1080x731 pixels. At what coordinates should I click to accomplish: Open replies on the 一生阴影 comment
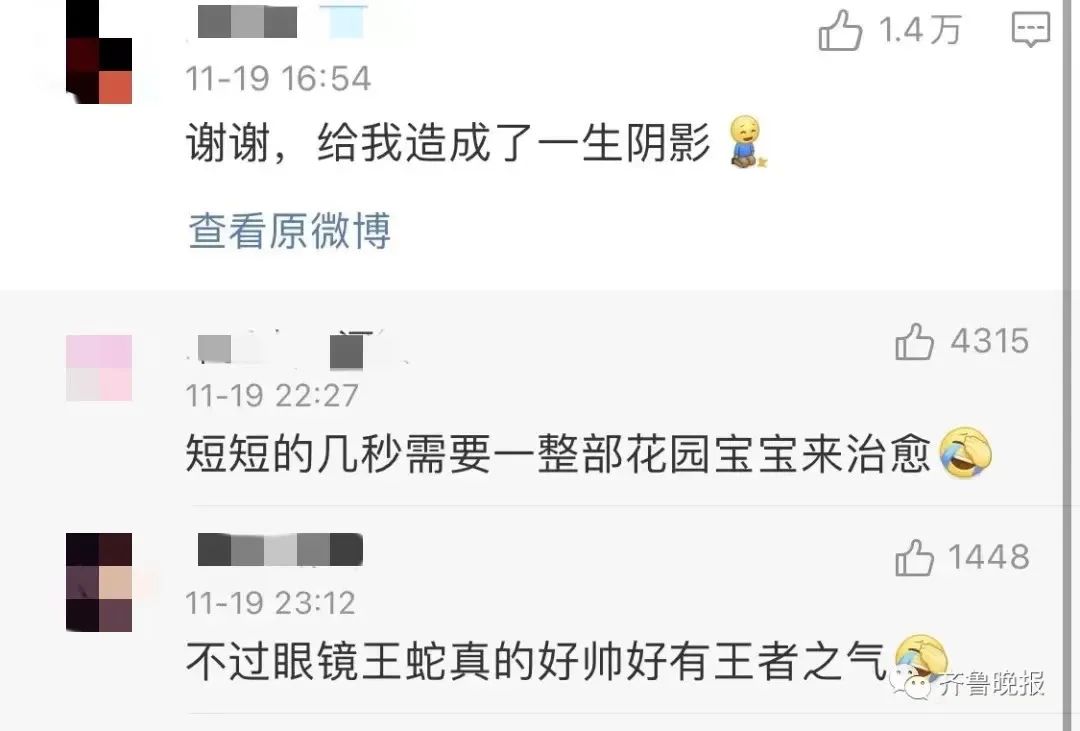click(x=1030, y=30)
